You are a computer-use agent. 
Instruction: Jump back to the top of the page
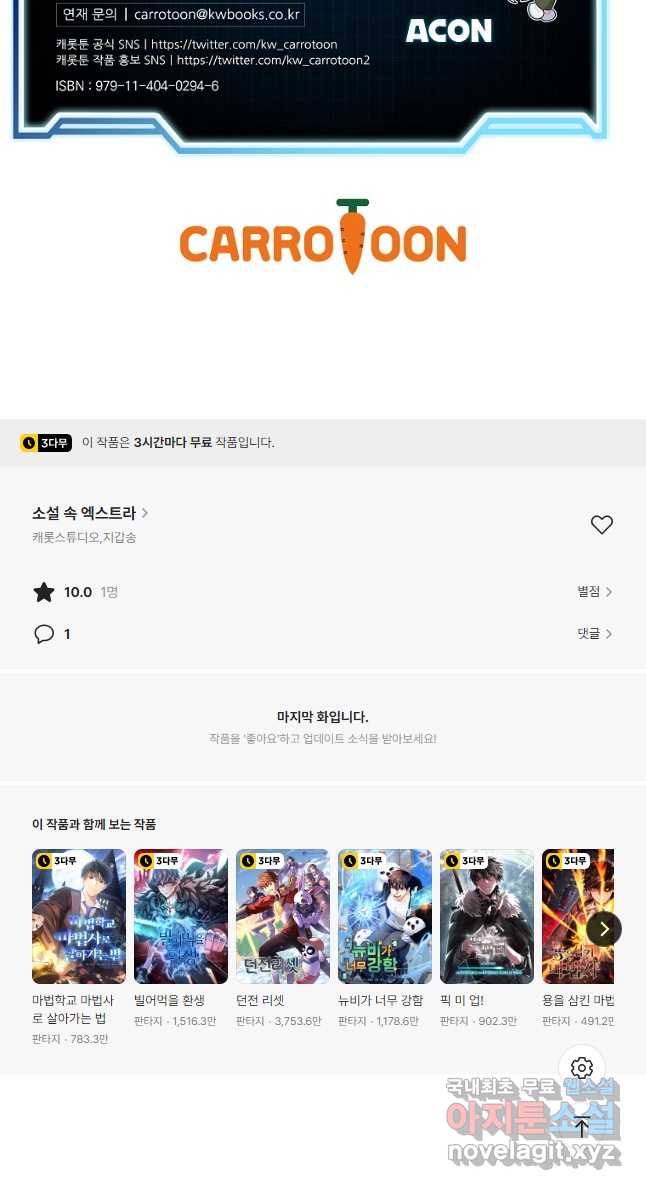[582, 1126]
